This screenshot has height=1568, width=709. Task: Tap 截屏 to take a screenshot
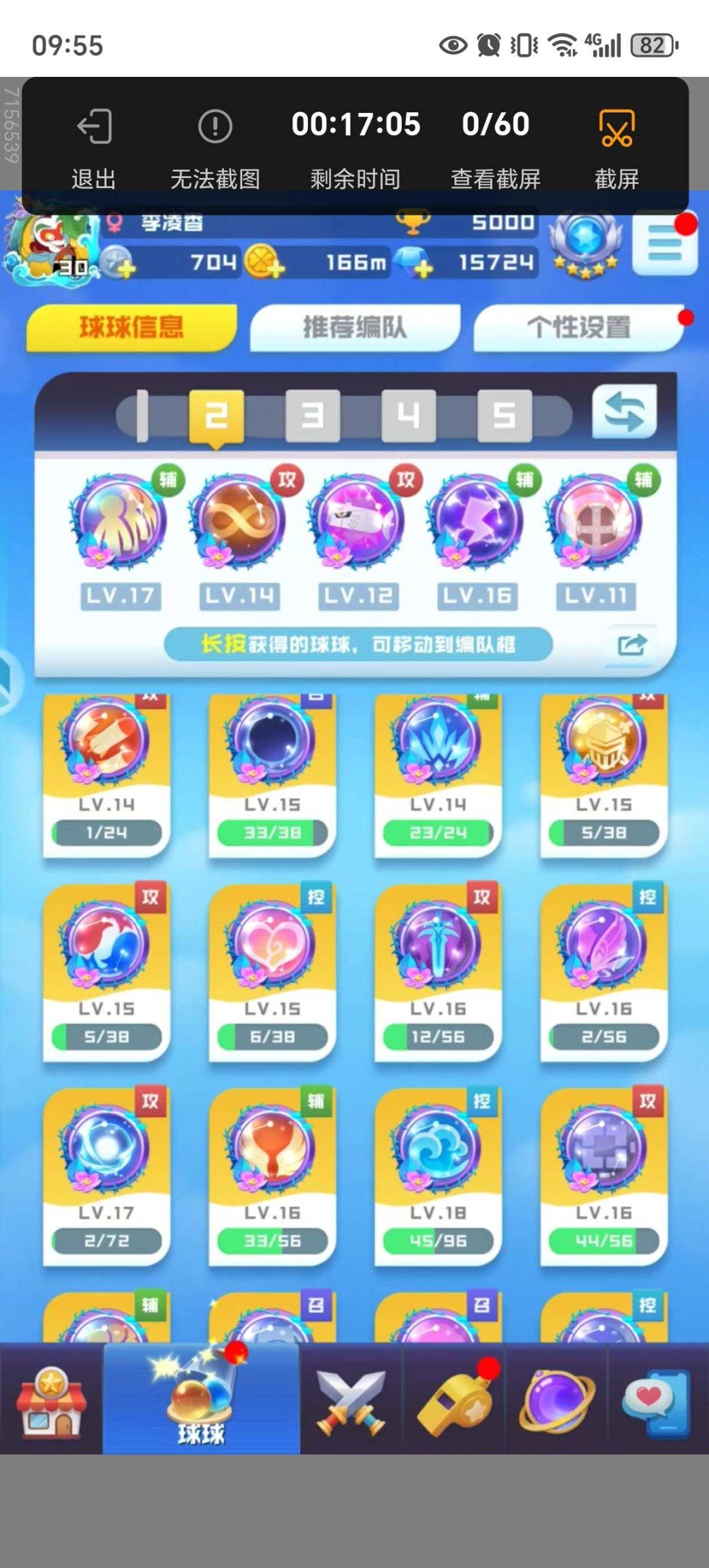[x=616, y=145]
